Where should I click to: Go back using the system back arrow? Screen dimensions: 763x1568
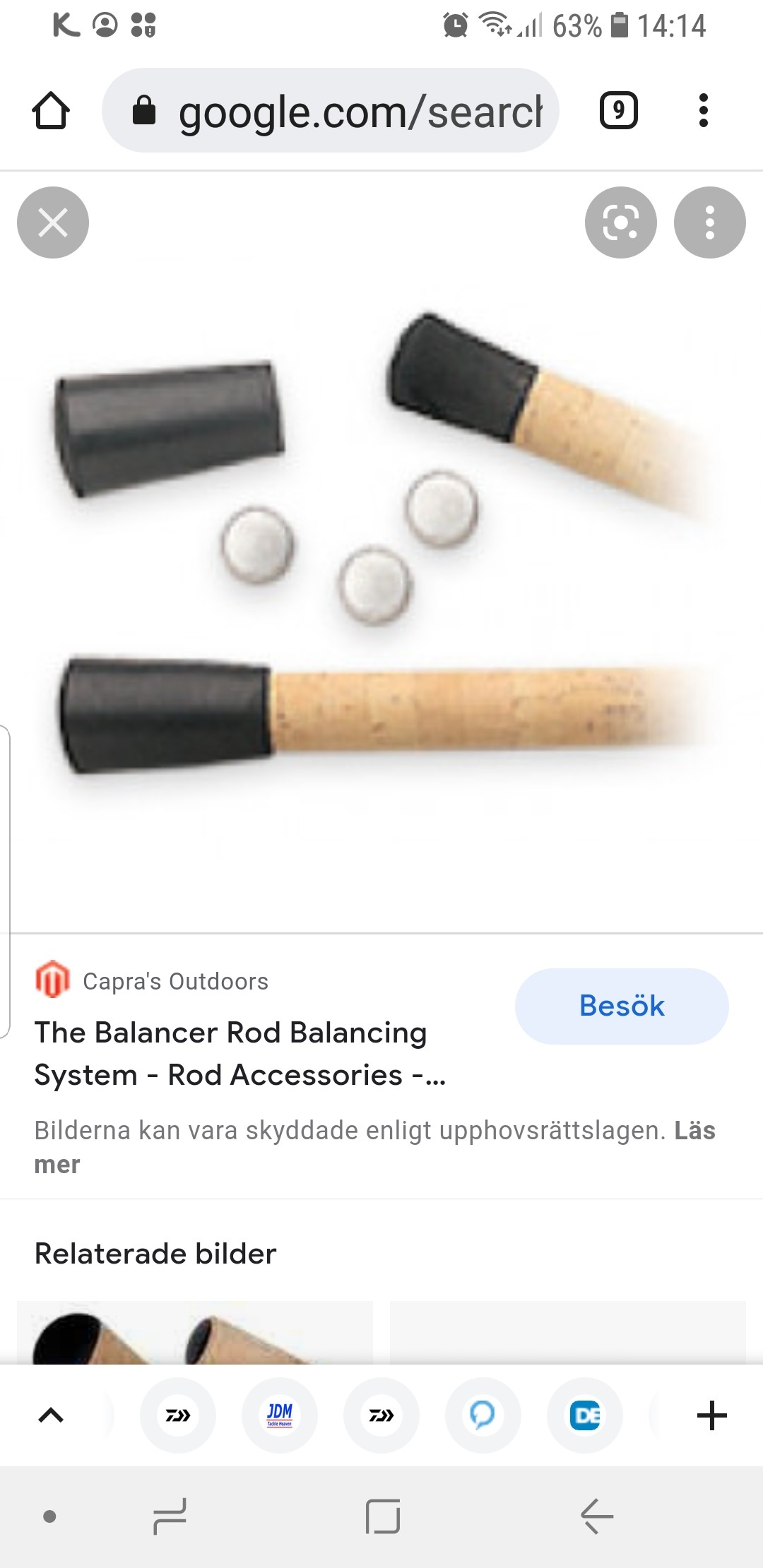click(597, 1516)
